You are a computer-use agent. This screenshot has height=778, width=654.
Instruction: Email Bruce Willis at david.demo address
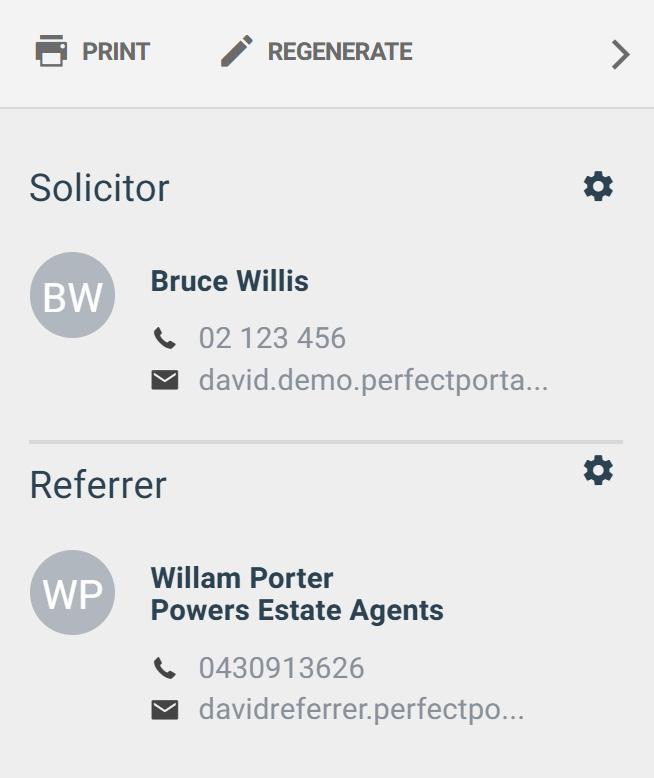[372, 380]
